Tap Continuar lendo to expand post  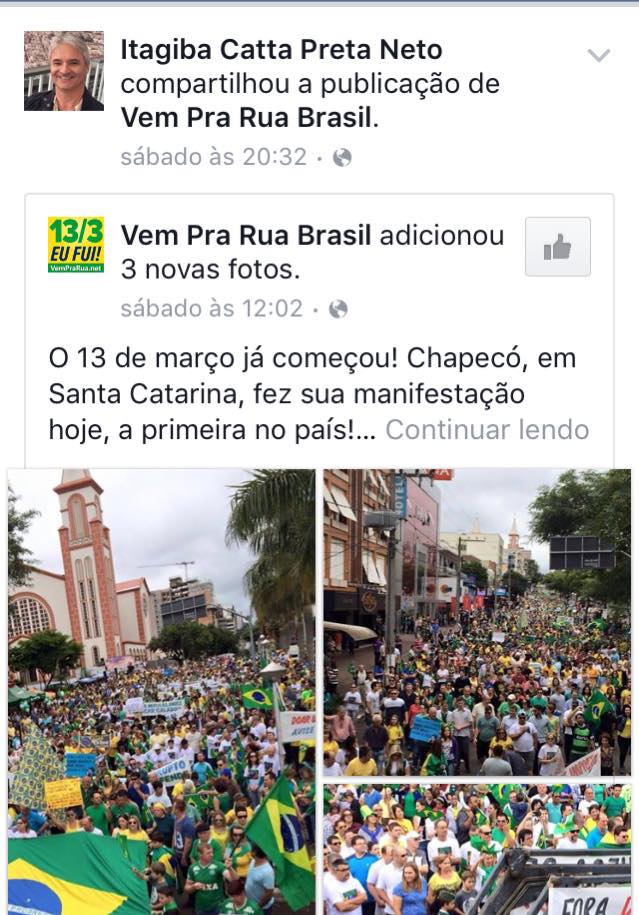tap(487, 430)
